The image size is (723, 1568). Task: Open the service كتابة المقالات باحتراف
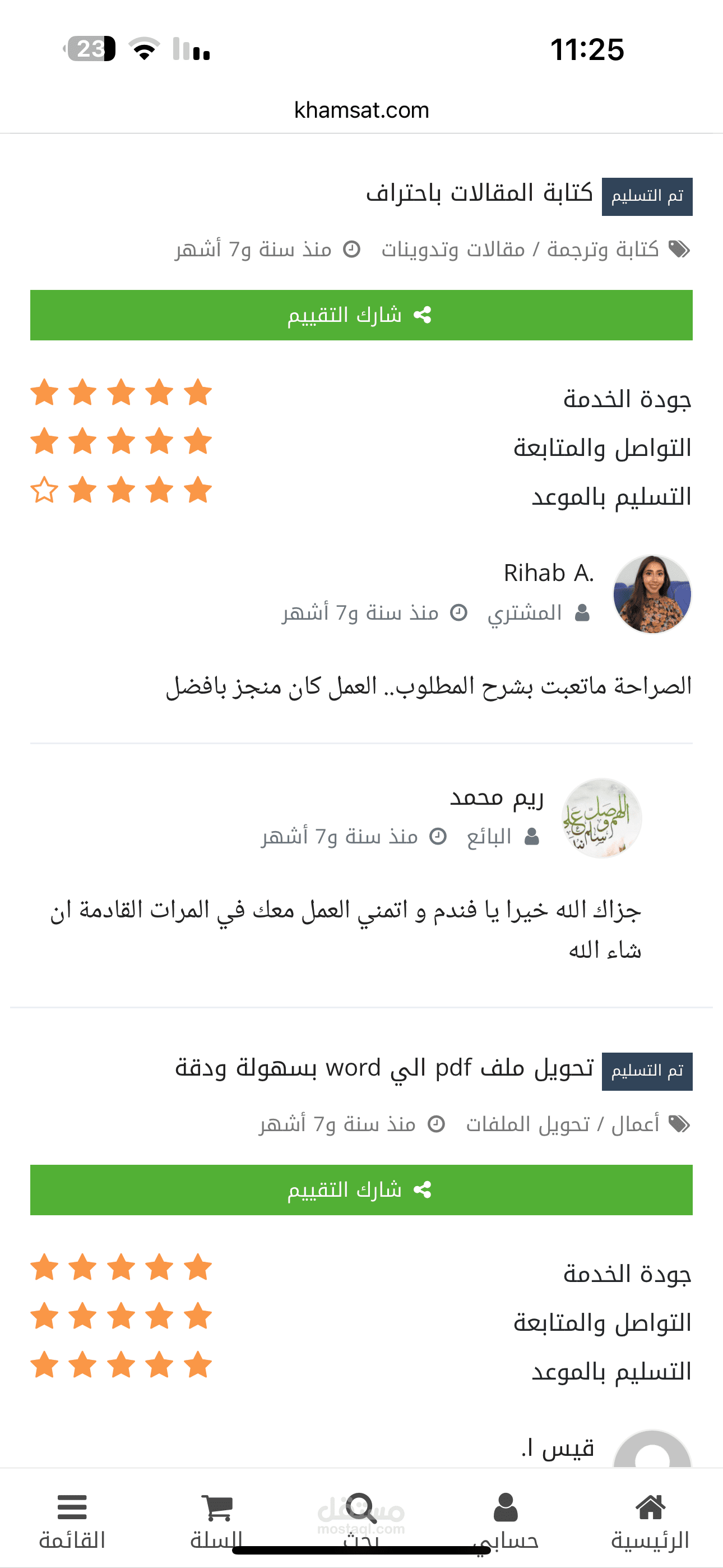click(x=479, y=193)
